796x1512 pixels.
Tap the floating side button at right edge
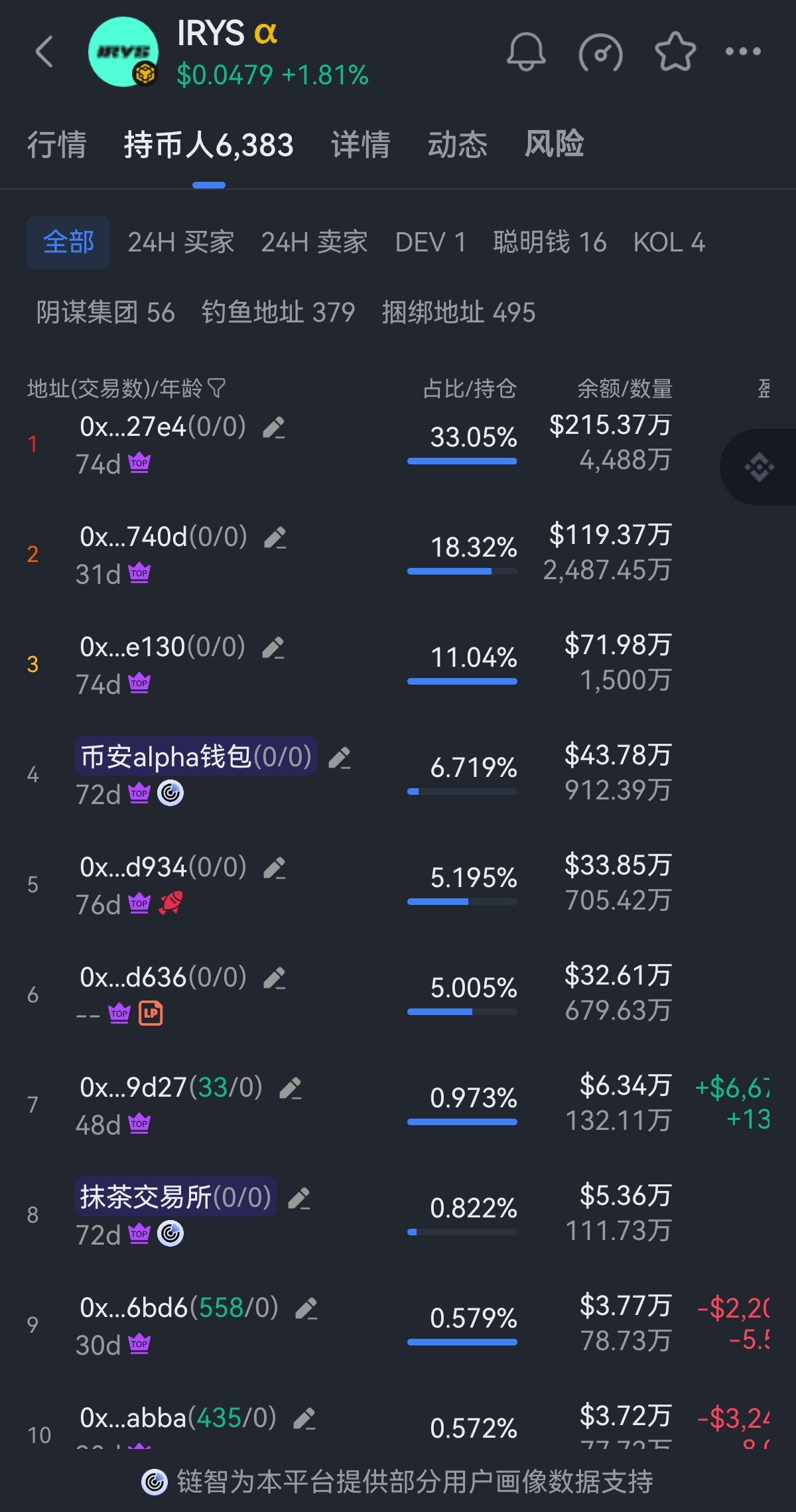[x=759, y=468]
